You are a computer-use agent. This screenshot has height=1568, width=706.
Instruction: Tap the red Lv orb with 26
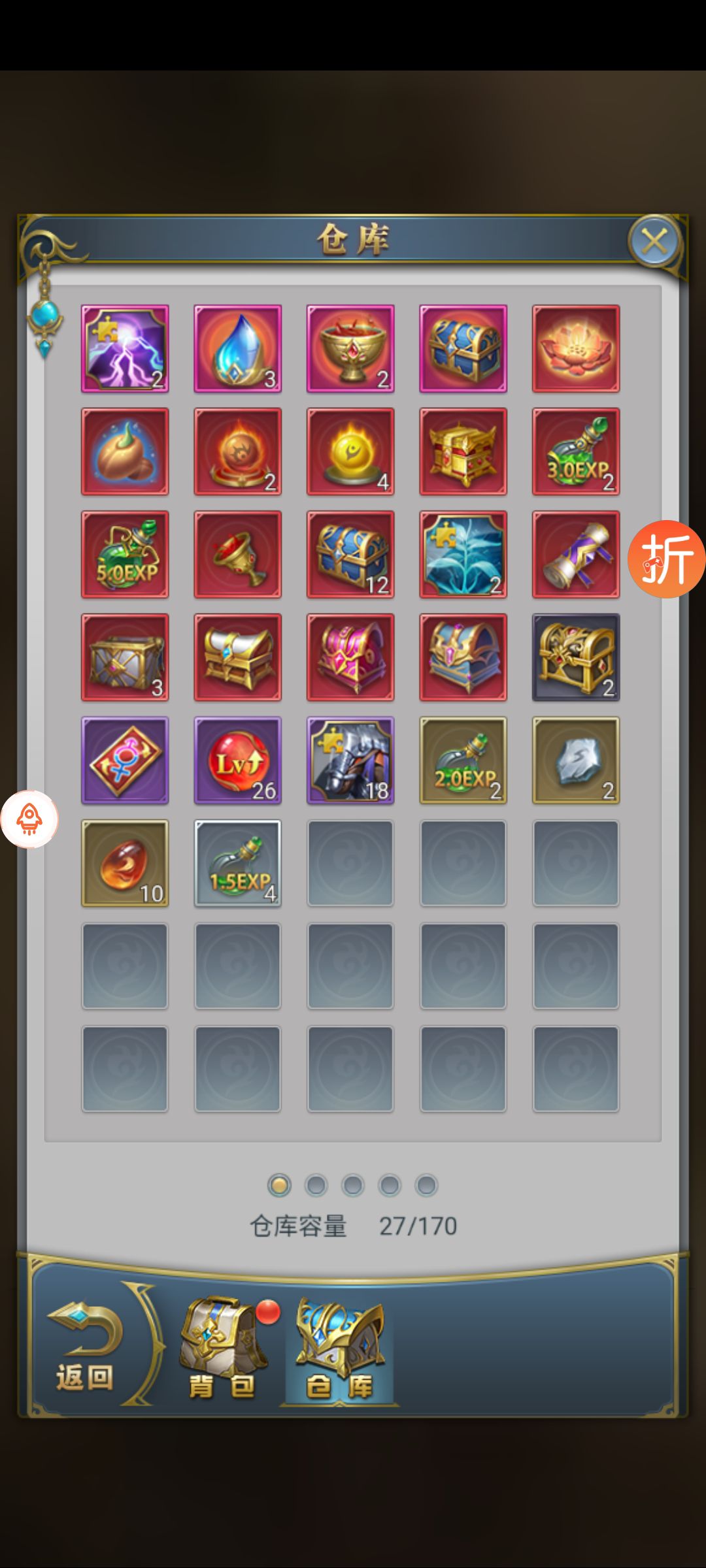238,760
